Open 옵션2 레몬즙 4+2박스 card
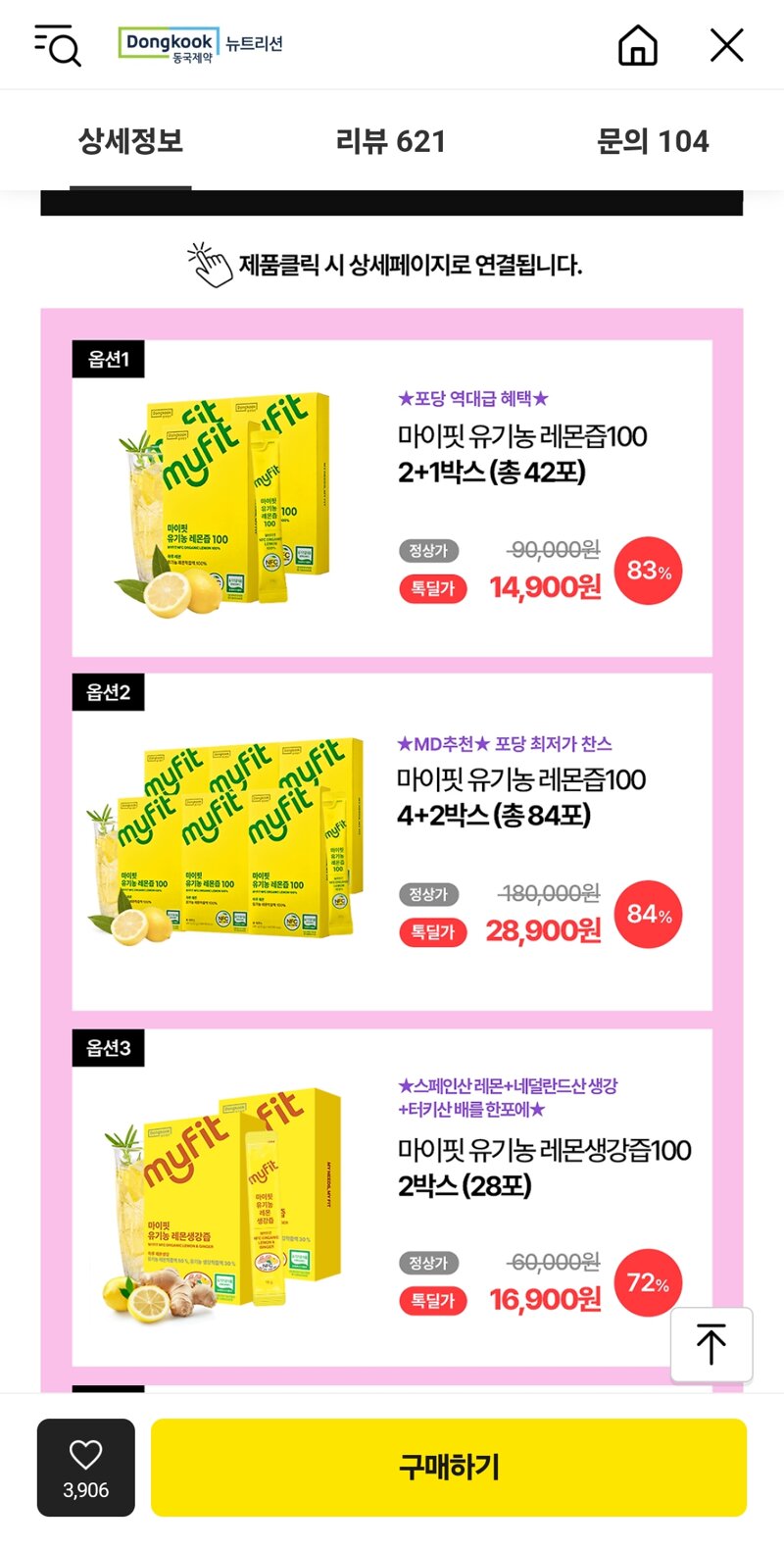 coord(392,843)
